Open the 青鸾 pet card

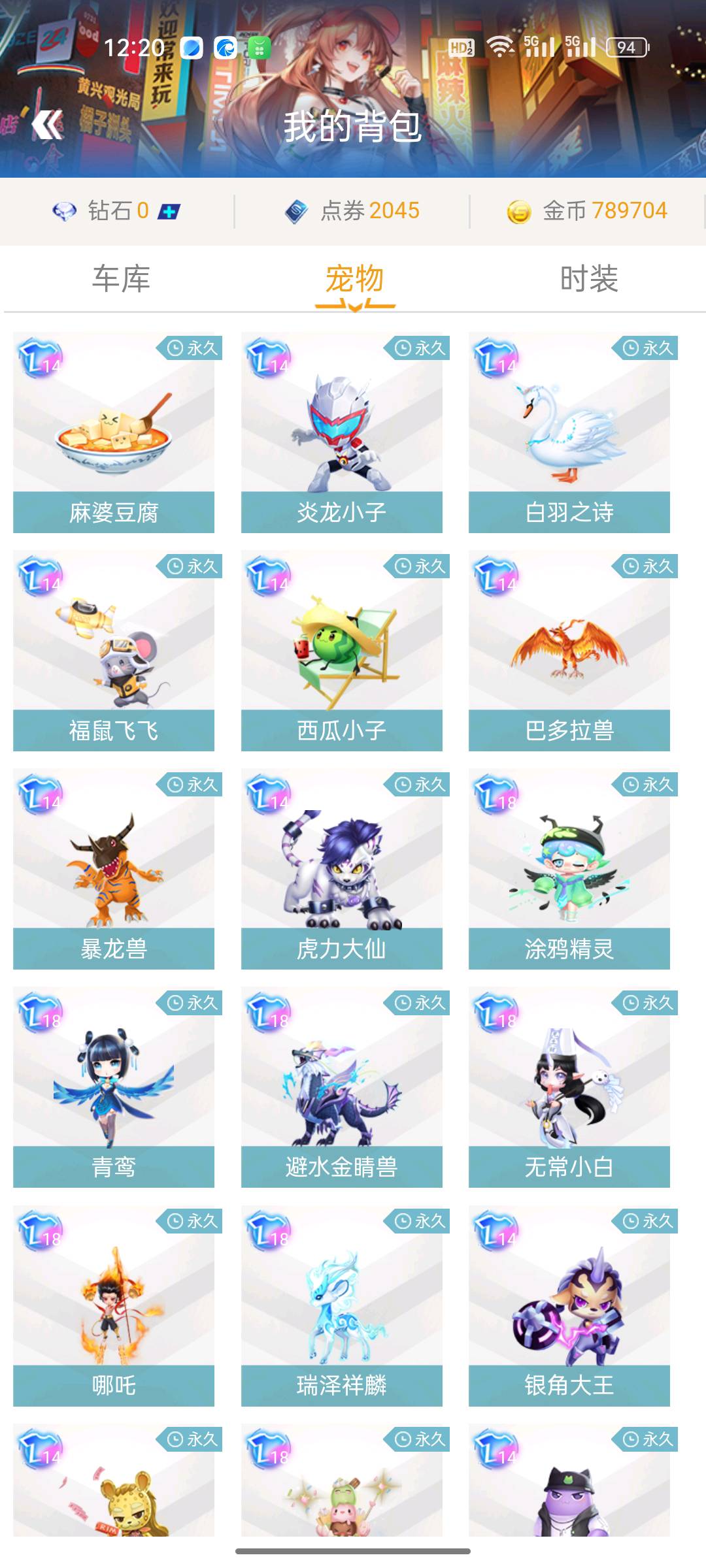(x=114, y=1086)
